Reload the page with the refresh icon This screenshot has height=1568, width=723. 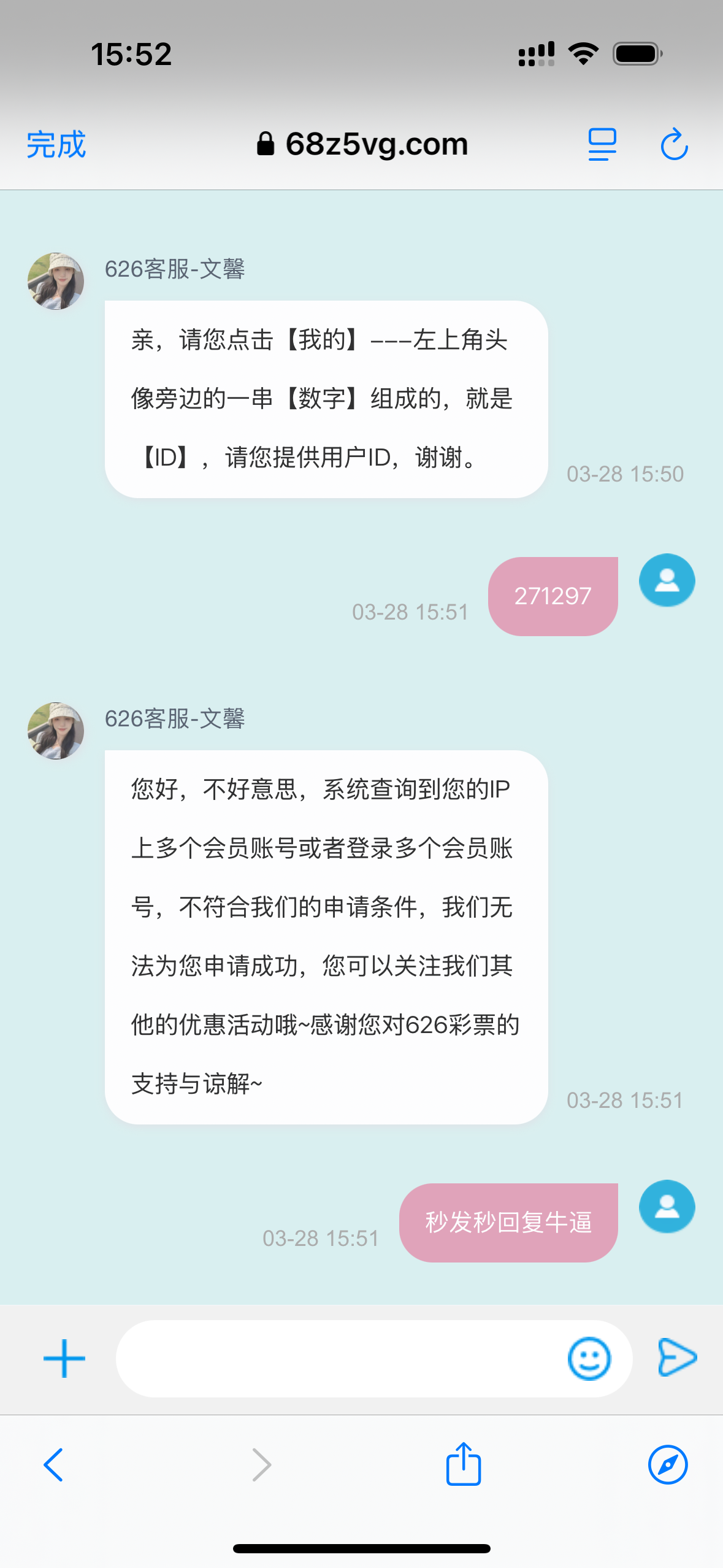674,145
